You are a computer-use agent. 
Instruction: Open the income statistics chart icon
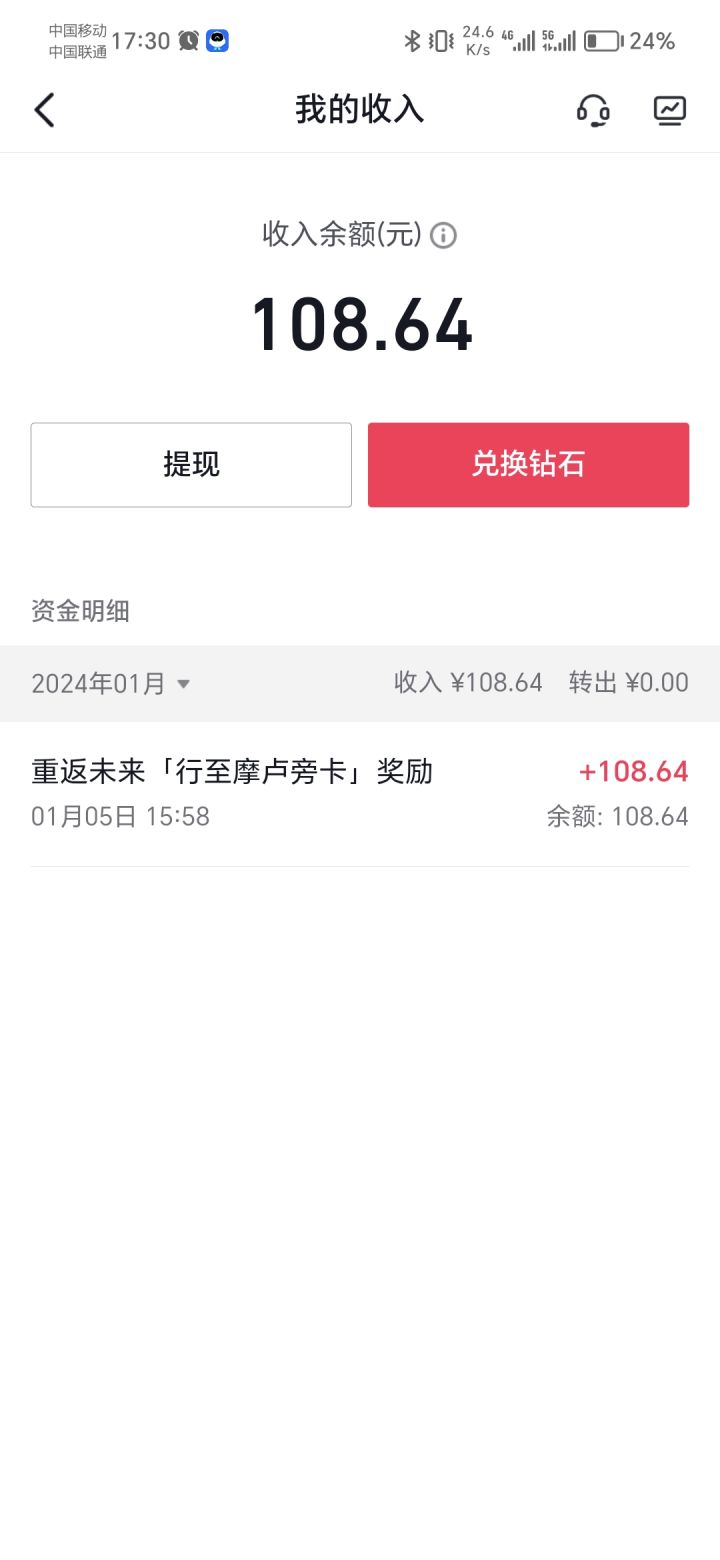(669, 110)
